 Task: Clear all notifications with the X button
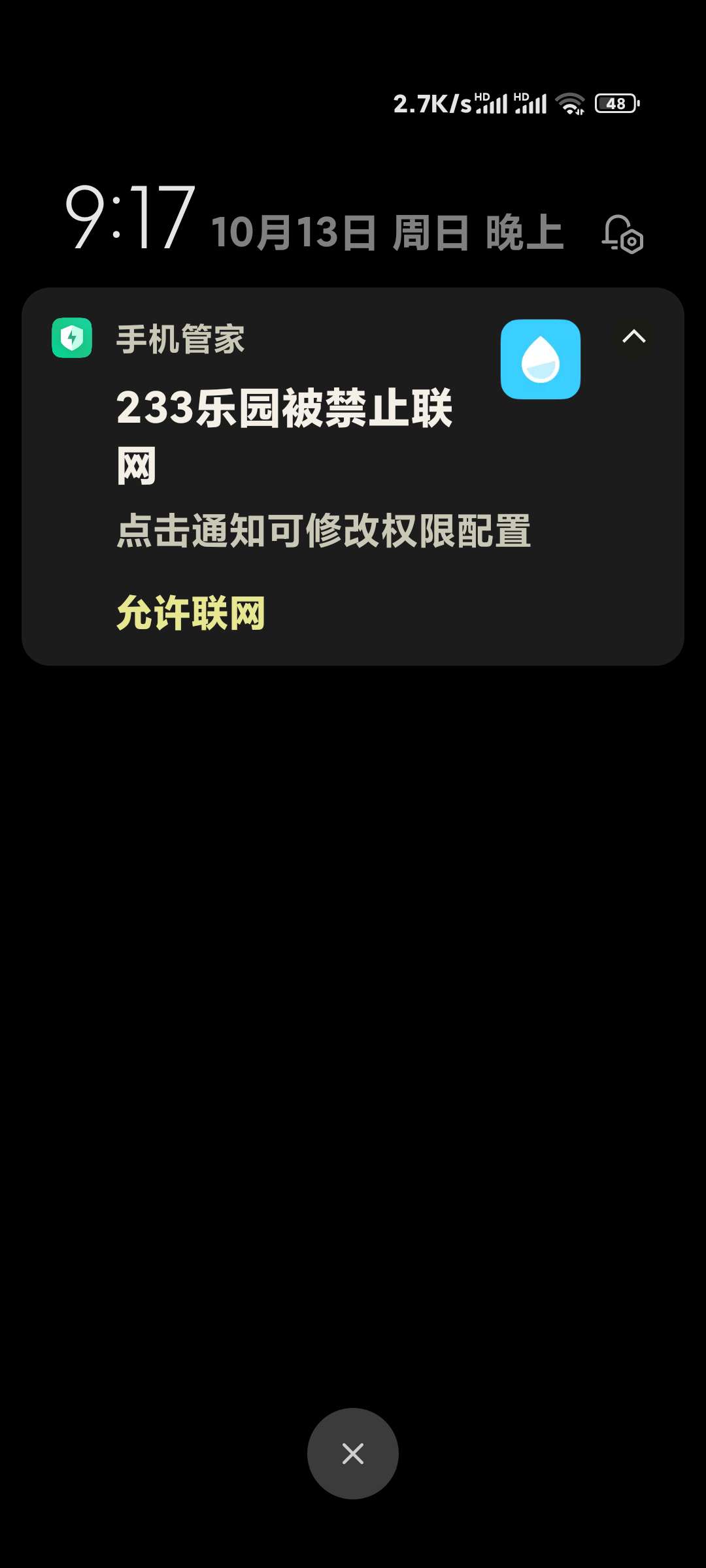click(353, 1453)
